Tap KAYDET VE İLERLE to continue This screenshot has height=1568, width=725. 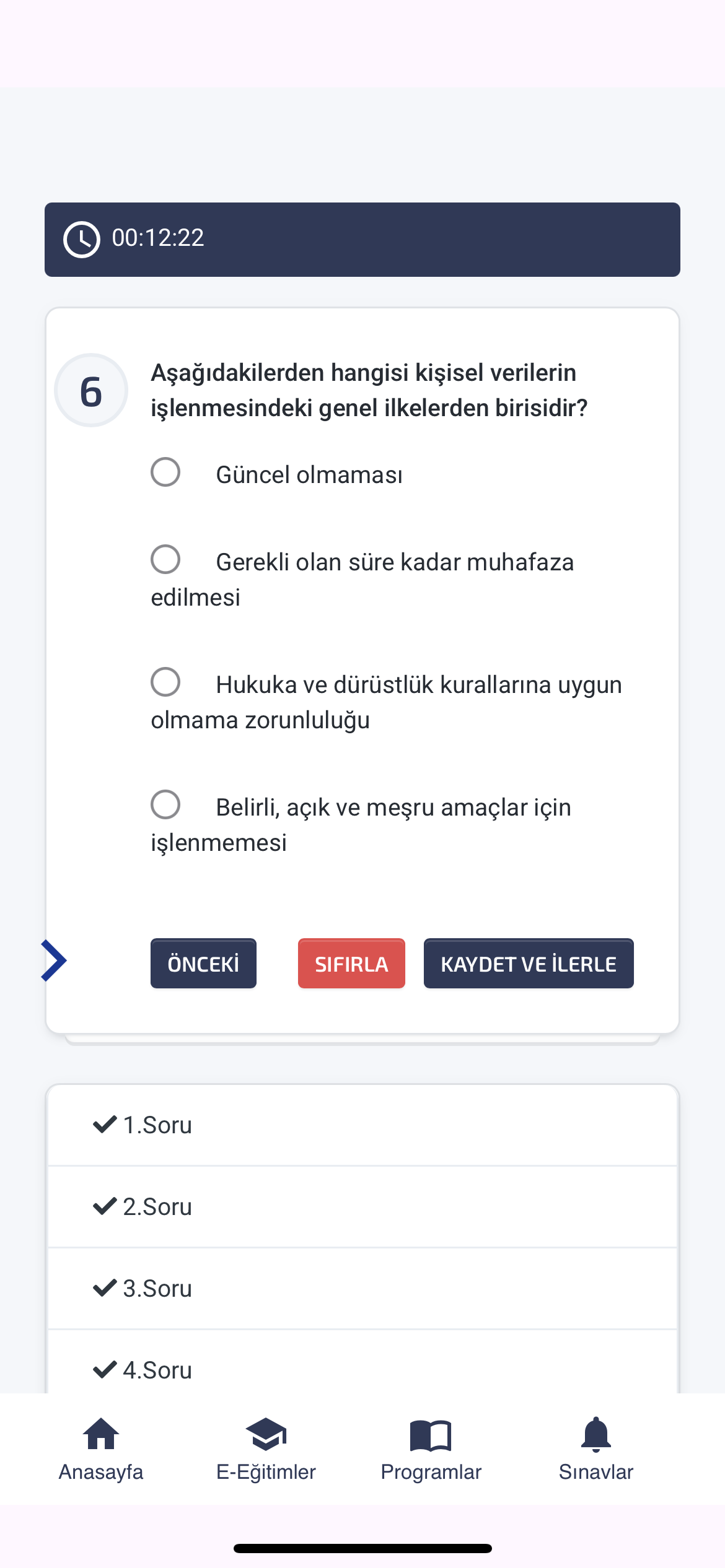pos(529,964)
